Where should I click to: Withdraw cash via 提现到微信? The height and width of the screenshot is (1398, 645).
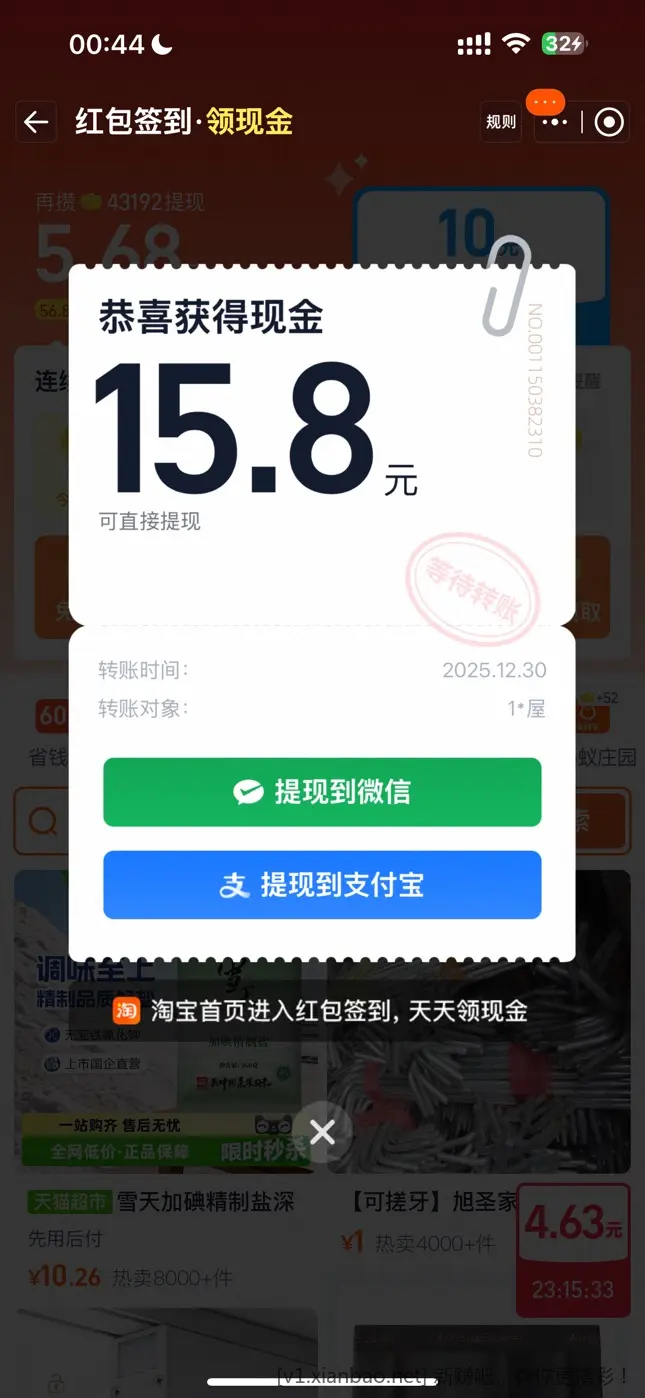click(322, 792)
